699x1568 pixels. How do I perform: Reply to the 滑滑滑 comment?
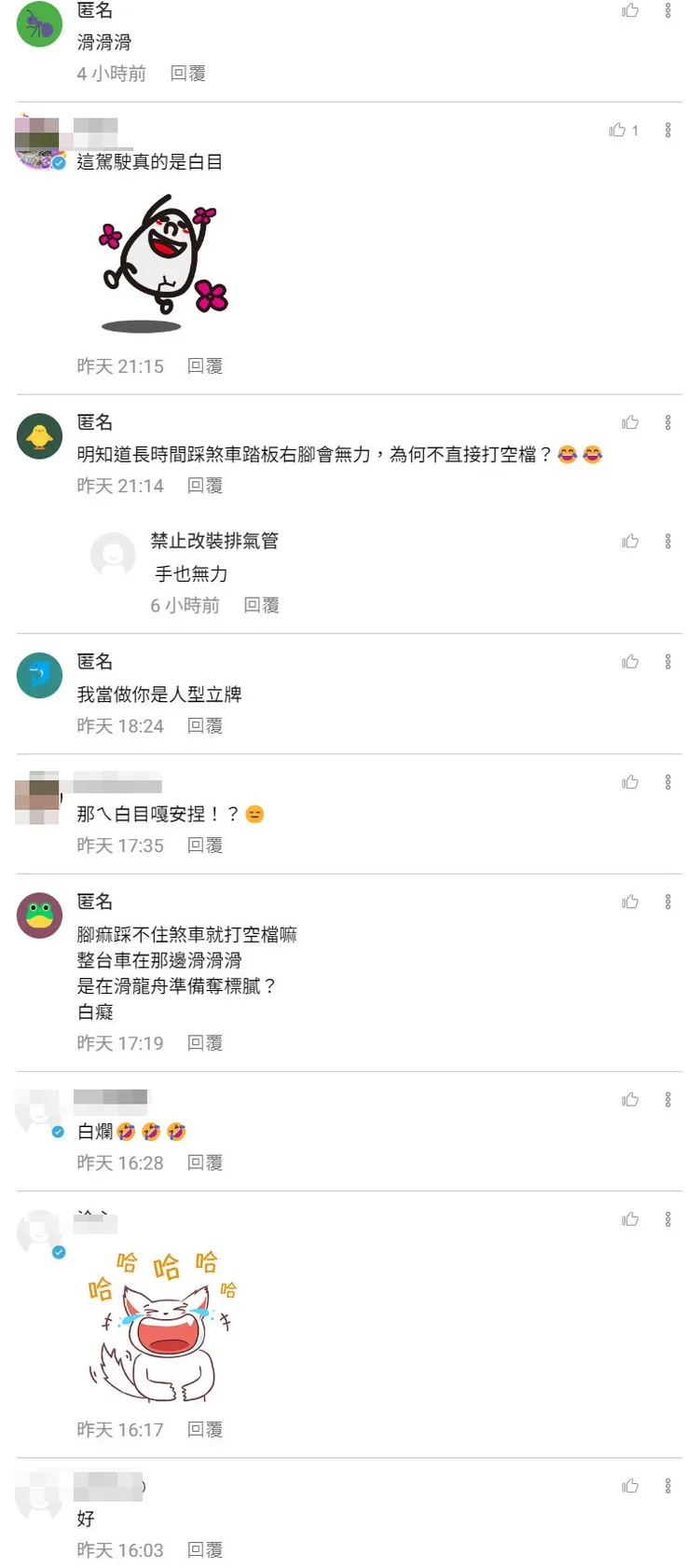(187, 74)
